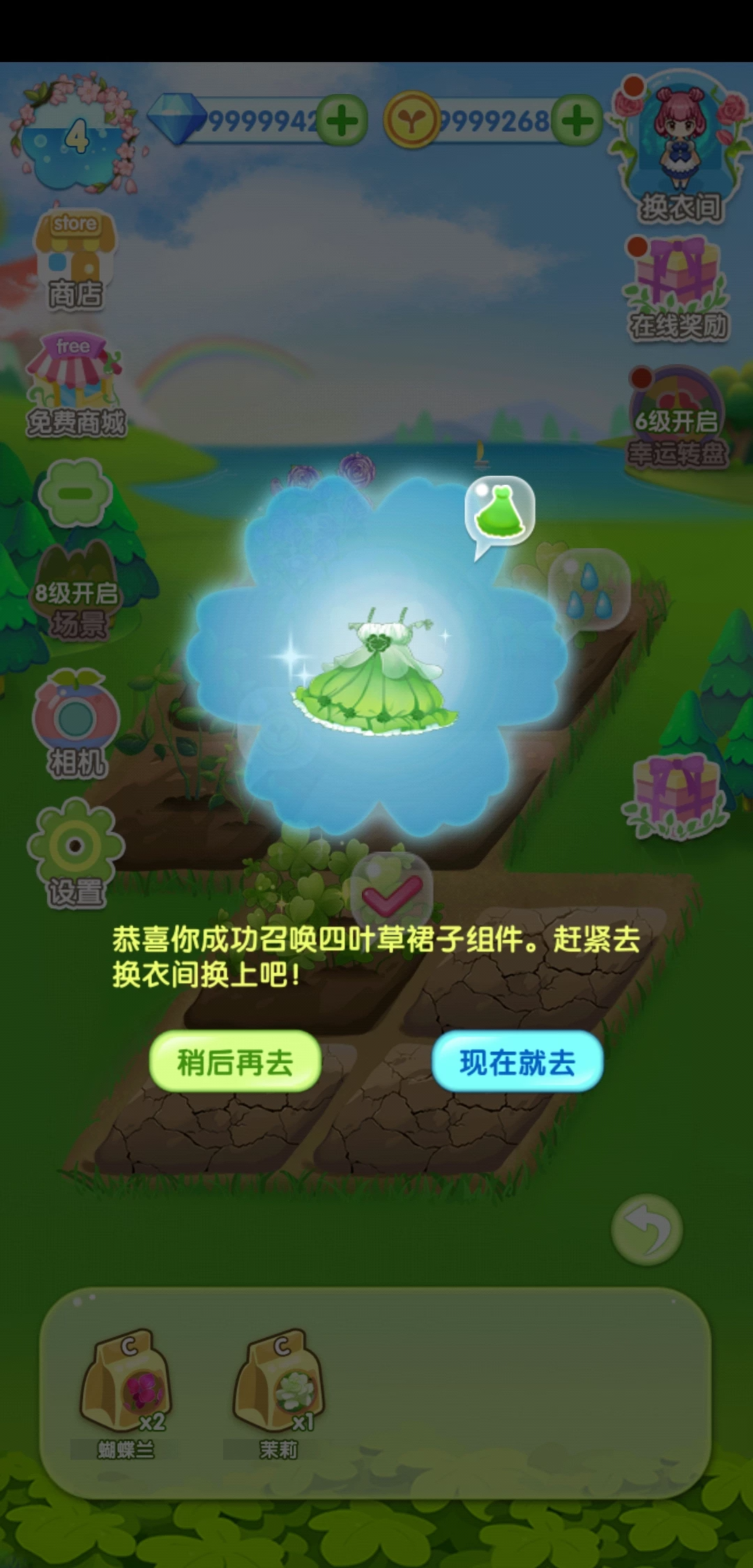Add more gold coins with the plus button
The width and height of the screenshot is (753, 1568).
pyautogui.click(x=577, y=121)
